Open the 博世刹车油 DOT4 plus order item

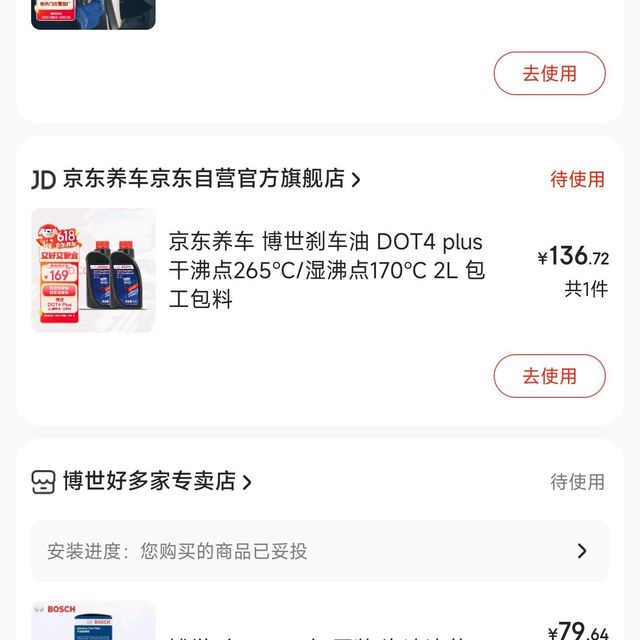point(326,270)
